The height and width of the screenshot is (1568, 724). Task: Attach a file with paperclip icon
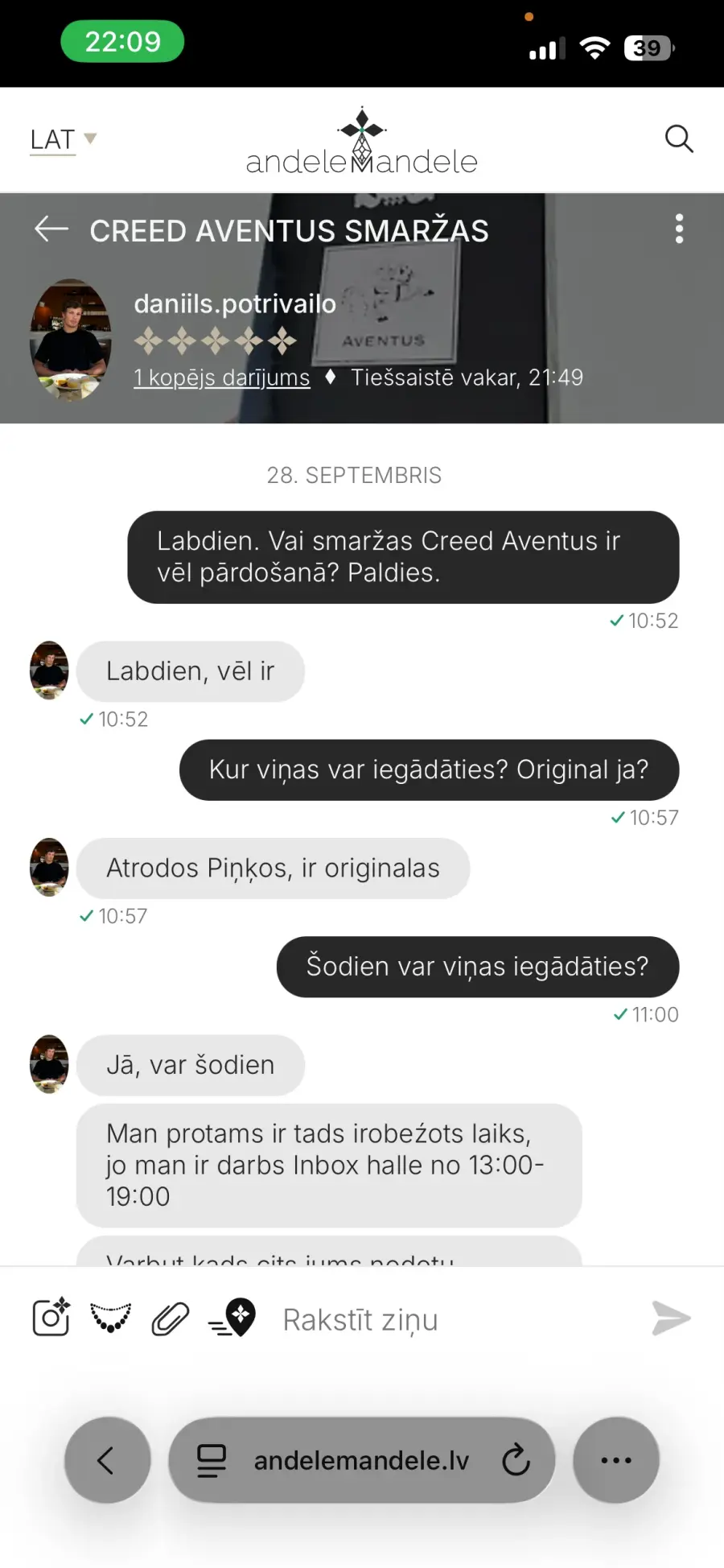pos(171,1318)
